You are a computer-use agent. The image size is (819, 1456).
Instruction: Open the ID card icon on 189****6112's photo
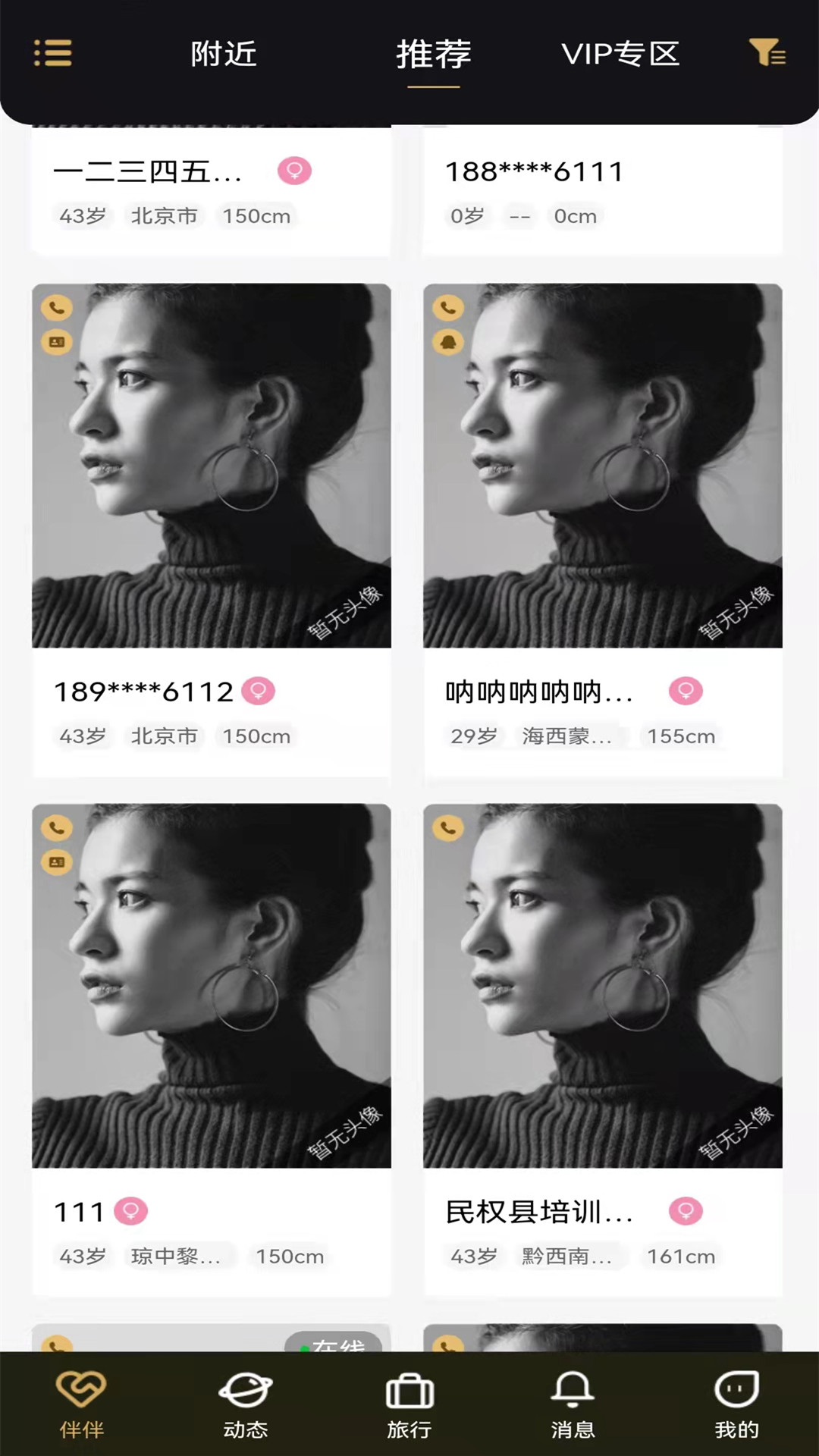(57, 343)
